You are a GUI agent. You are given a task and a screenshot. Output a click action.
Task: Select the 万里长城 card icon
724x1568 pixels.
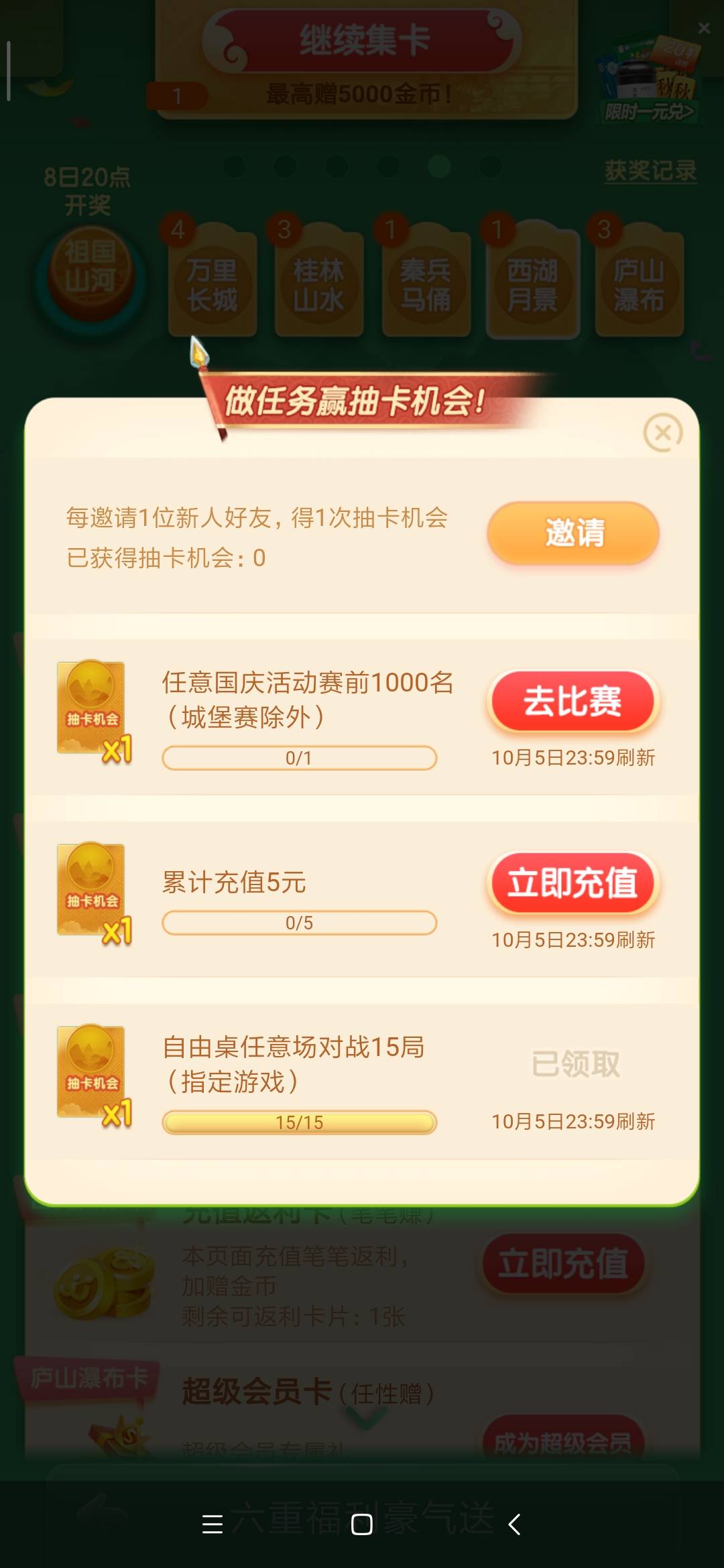(x=213, y=284)
